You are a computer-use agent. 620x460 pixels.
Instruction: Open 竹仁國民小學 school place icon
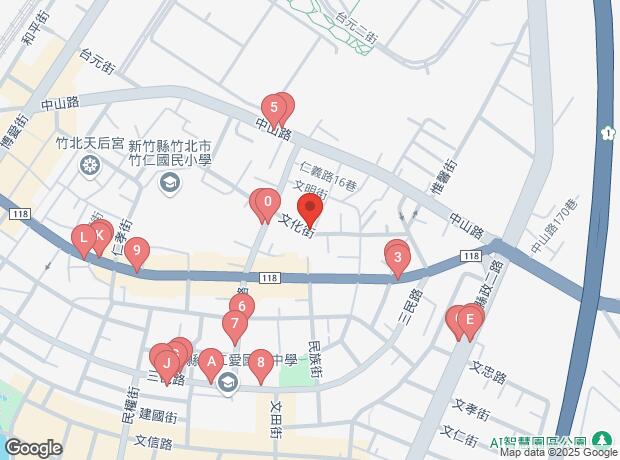pyautogui.click(x=170, y=182)
